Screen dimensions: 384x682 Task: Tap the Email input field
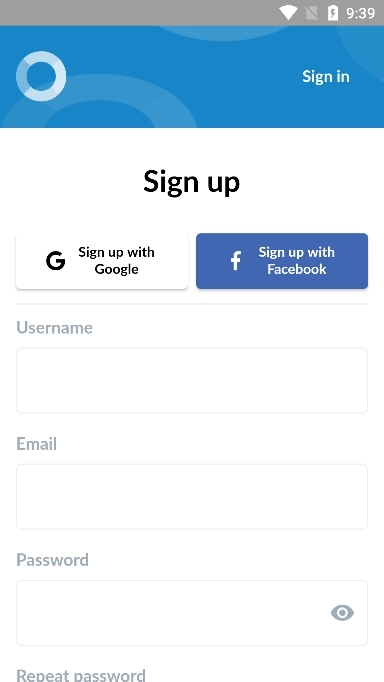[x=192, y=497]
